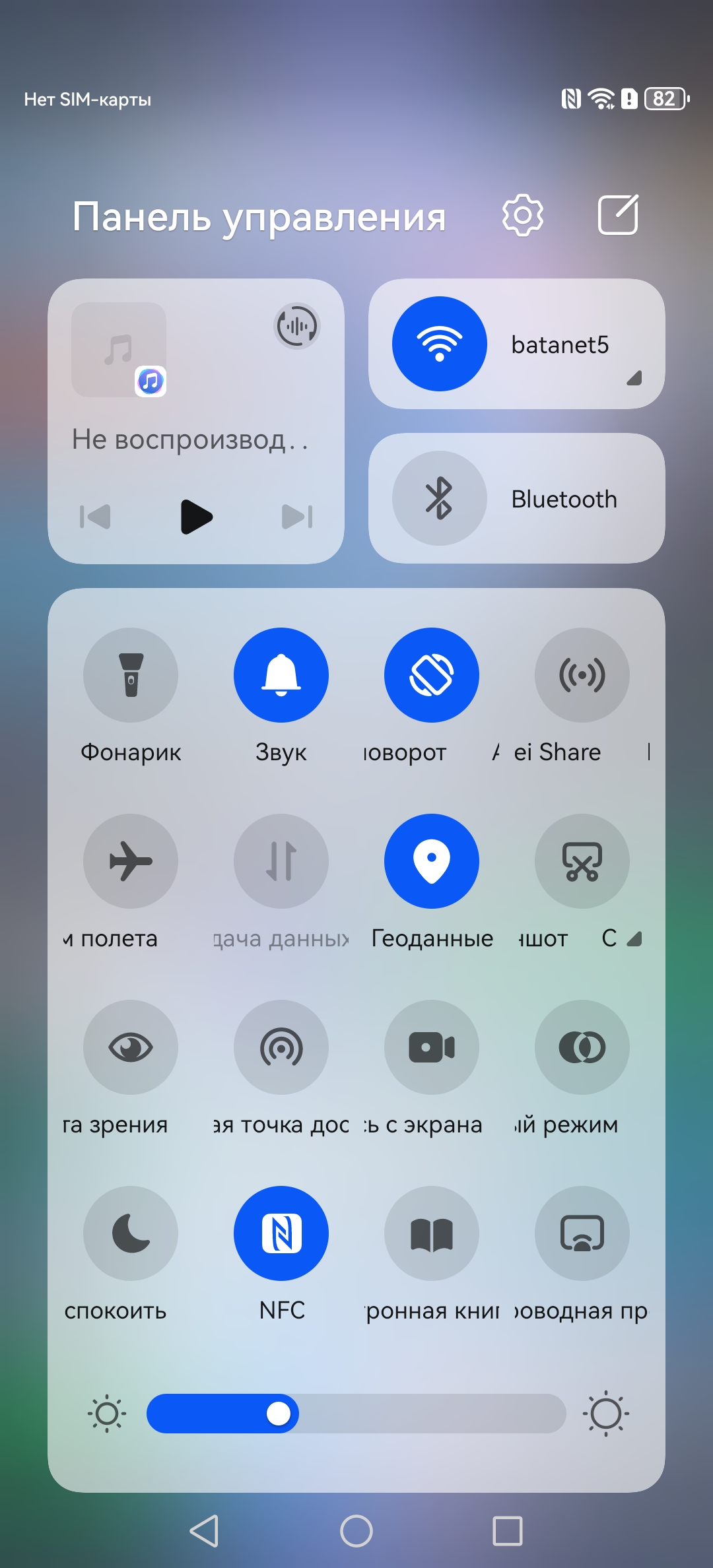The width and height of the screenshot is (713, 1568).
Task: Go to the previous track
Action: [95, 516]
